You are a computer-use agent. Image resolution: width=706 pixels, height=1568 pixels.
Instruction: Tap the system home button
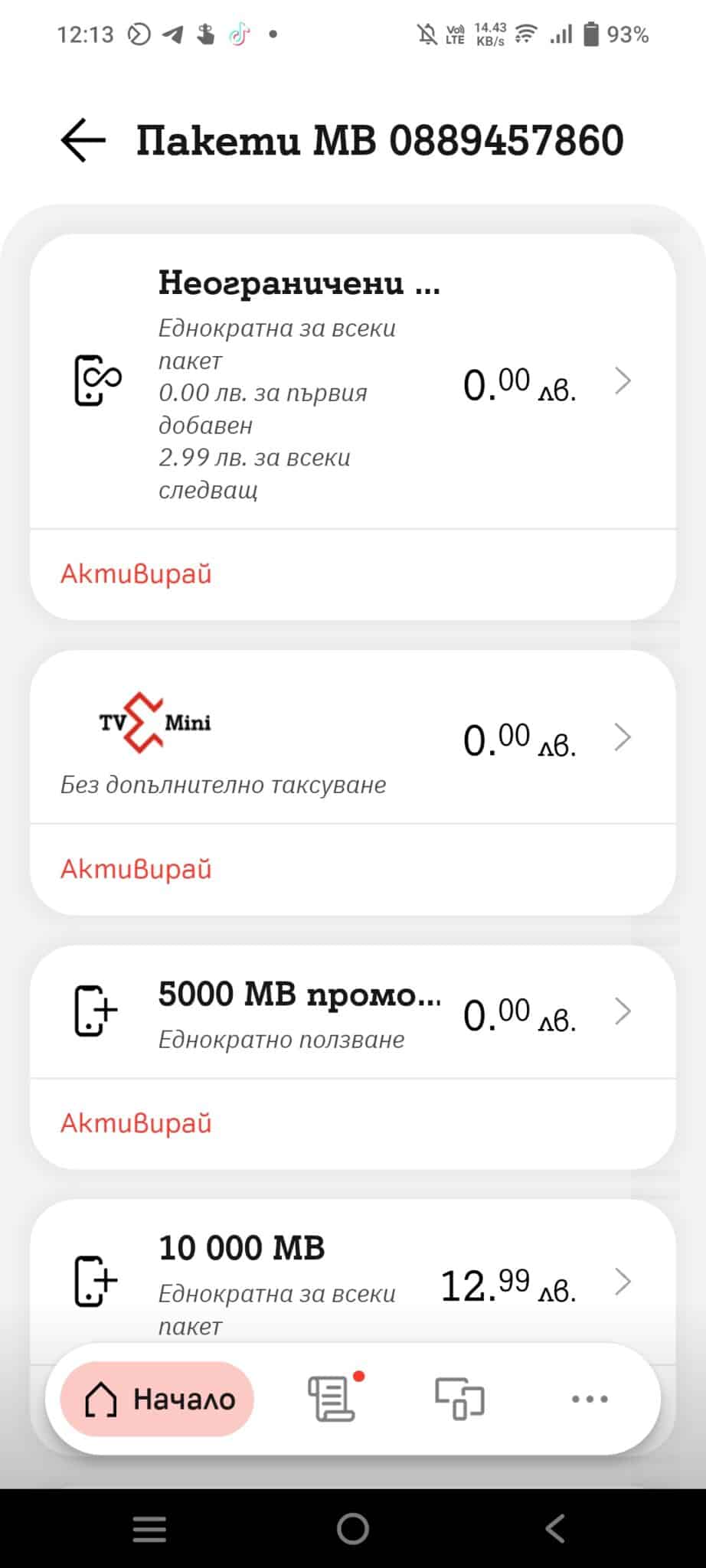[x=353, y=1529]
